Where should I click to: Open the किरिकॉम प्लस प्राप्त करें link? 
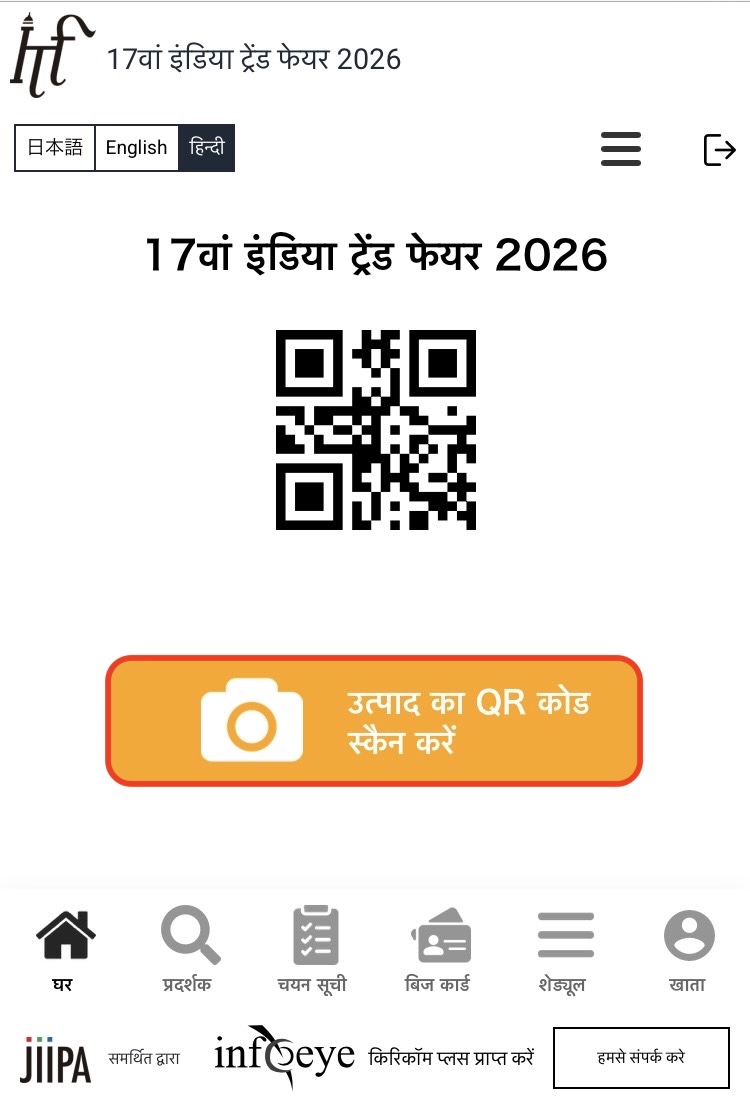(x=452, y=1057)
